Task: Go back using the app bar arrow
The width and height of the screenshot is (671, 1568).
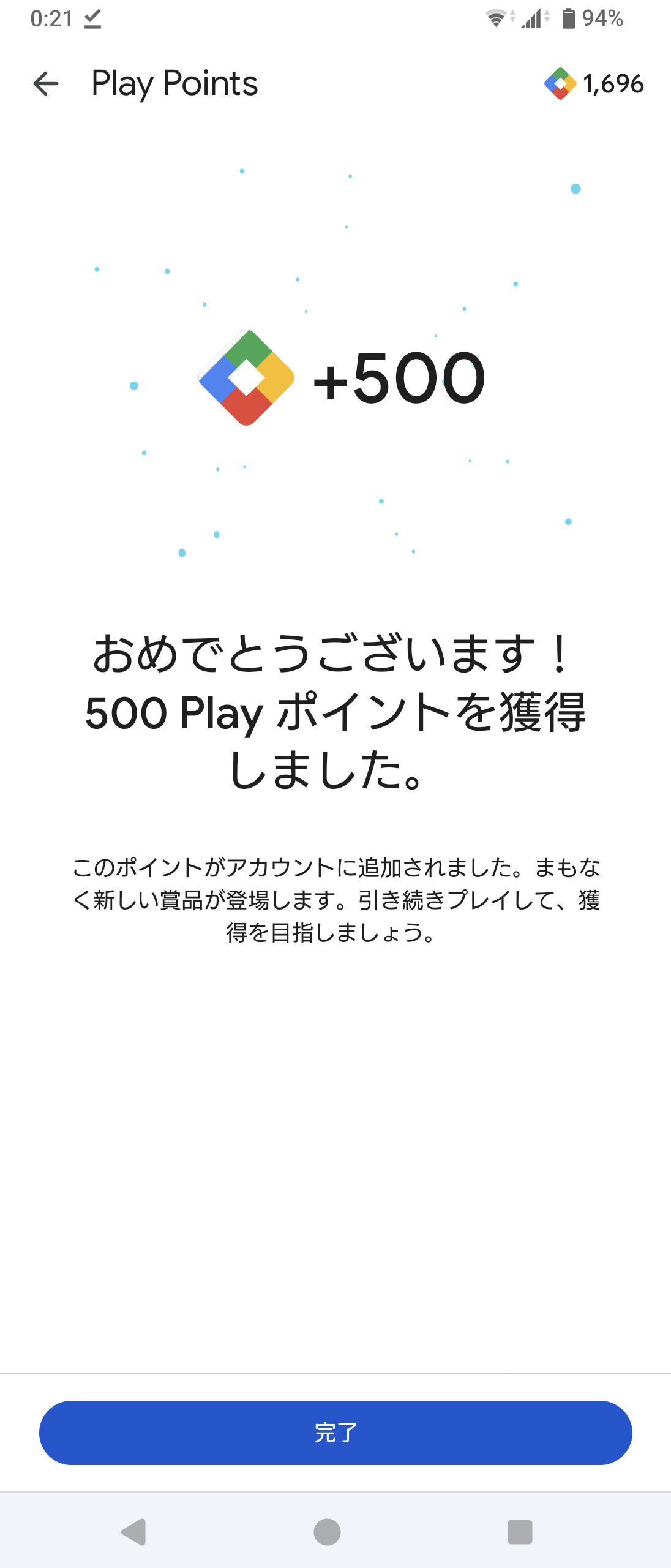Action: (46, 84)
